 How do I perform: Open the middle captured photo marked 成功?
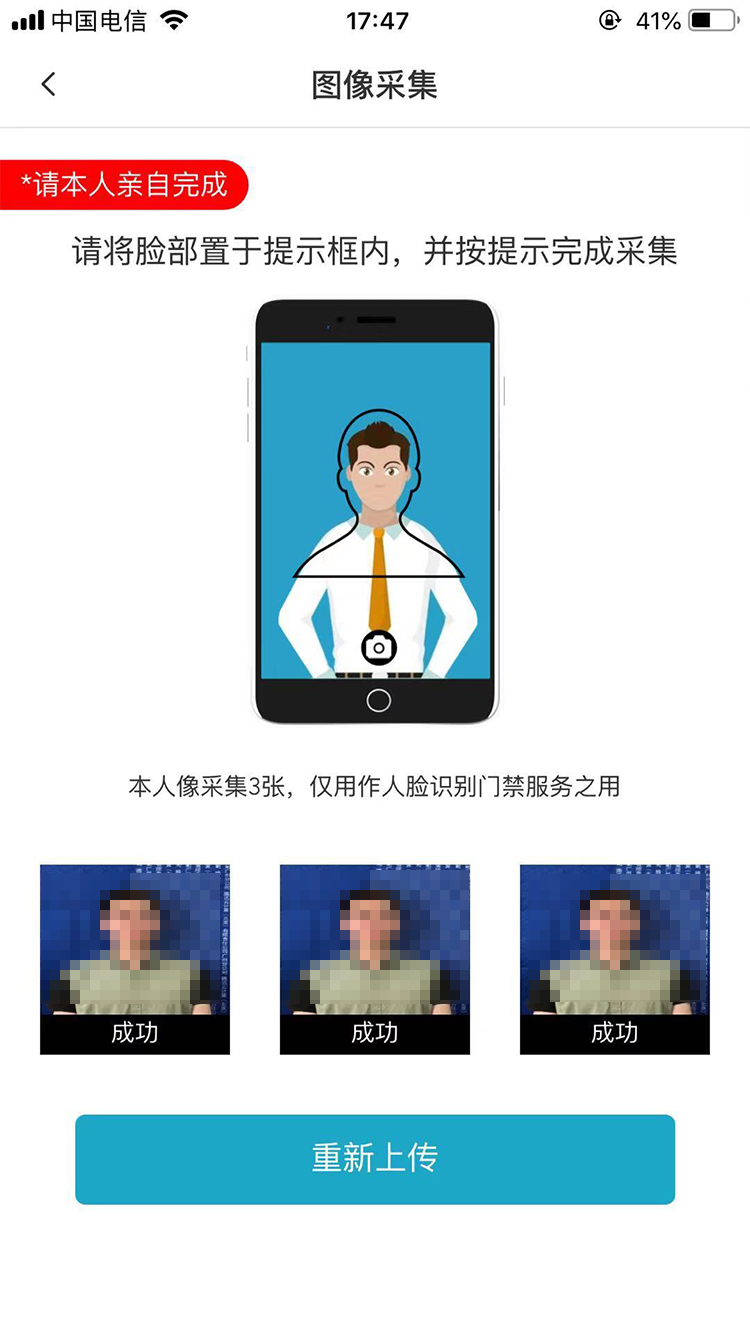pyautogui.click(x=375, y=958)
